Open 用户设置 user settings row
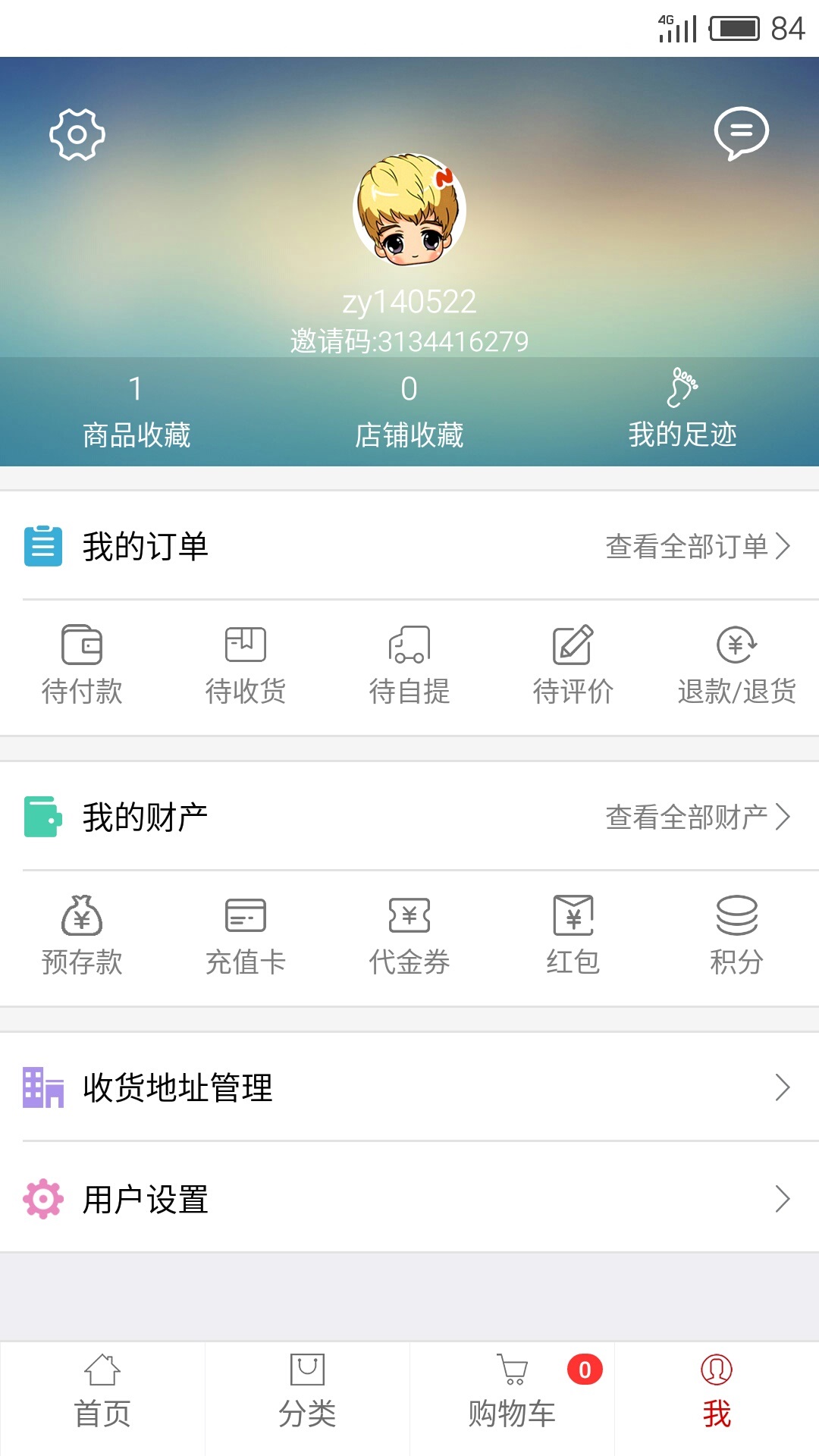Viewport: 819px width, 1456px height. point(409,1199)
